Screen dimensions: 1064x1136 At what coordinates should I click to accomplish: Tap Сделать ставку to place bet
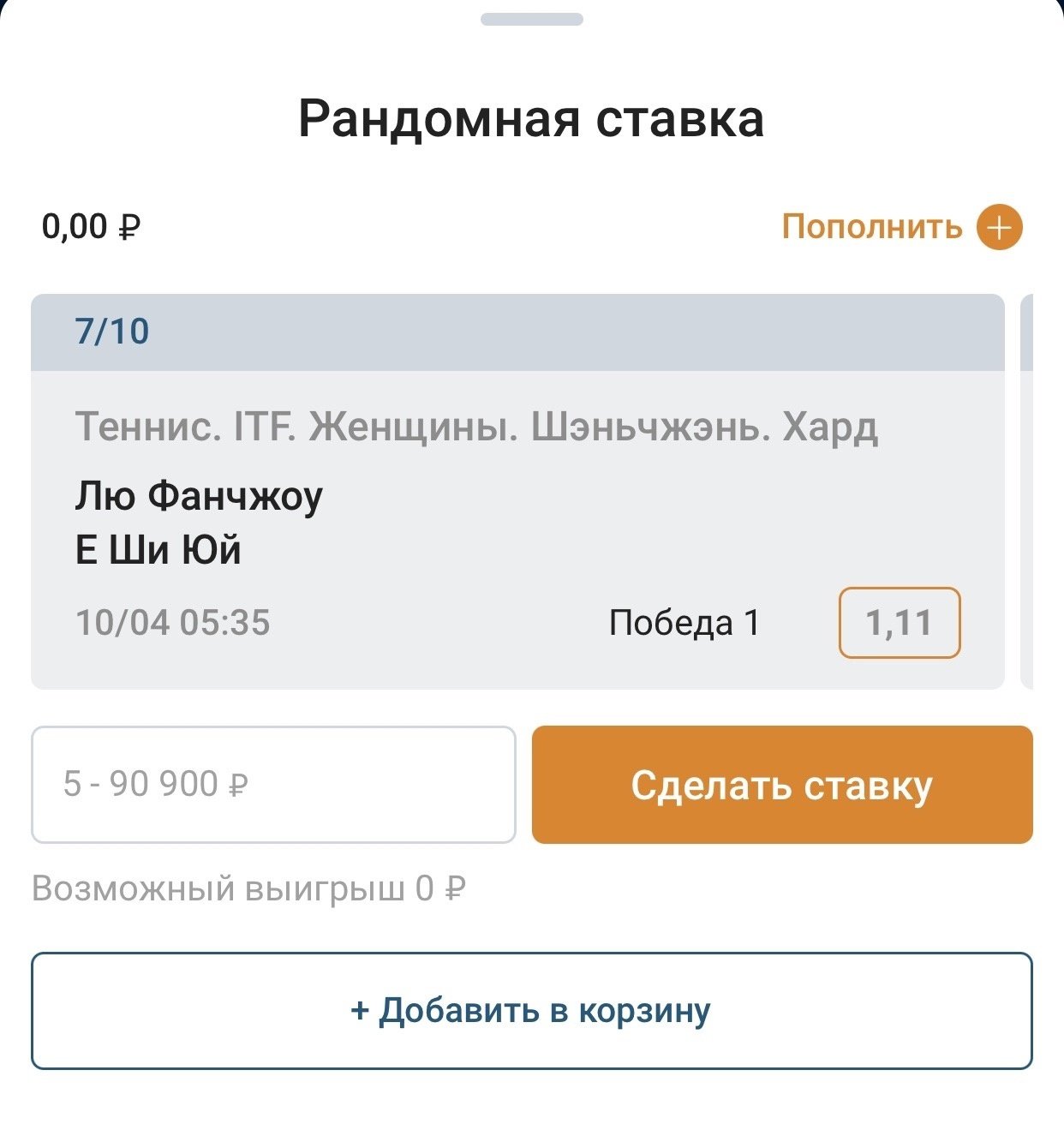(x=781, y=785)
